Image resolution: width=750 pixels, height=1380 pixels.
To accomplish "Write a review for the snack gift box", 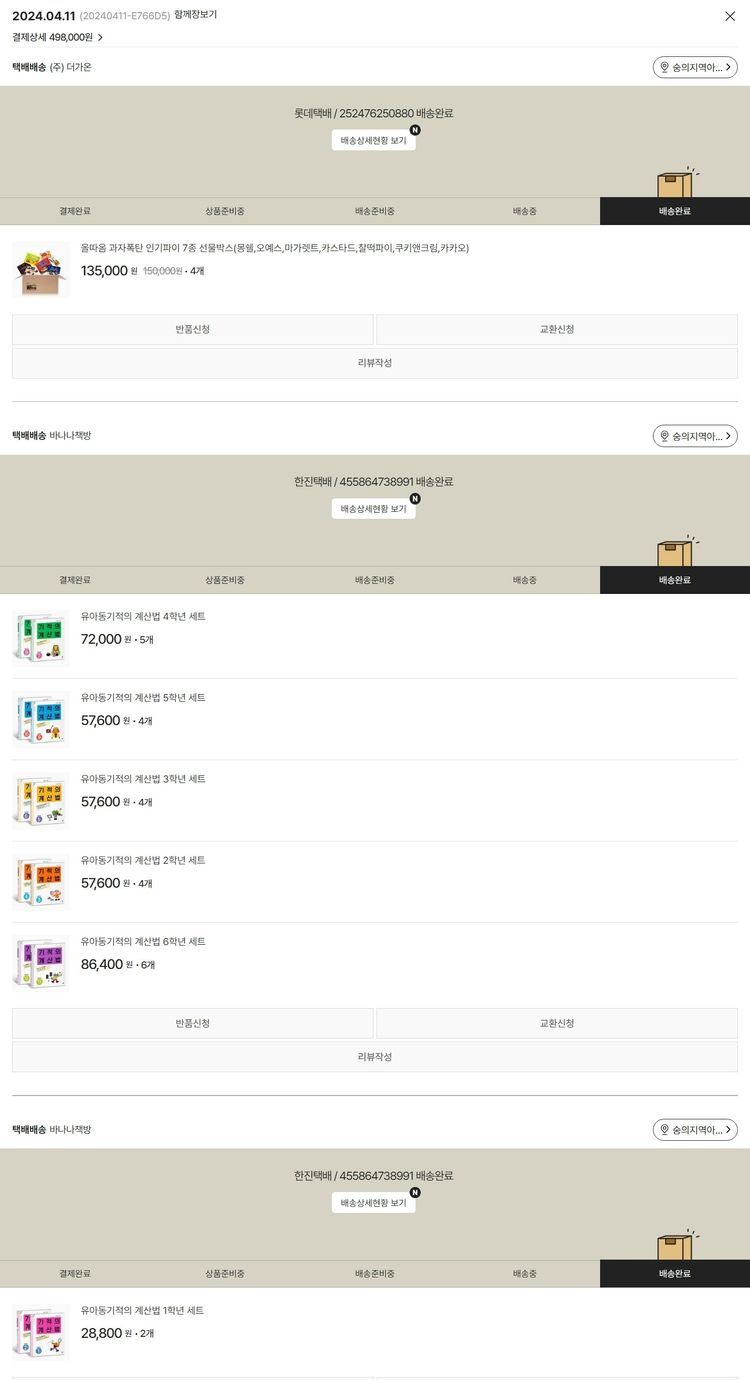I will pos(375,363).
